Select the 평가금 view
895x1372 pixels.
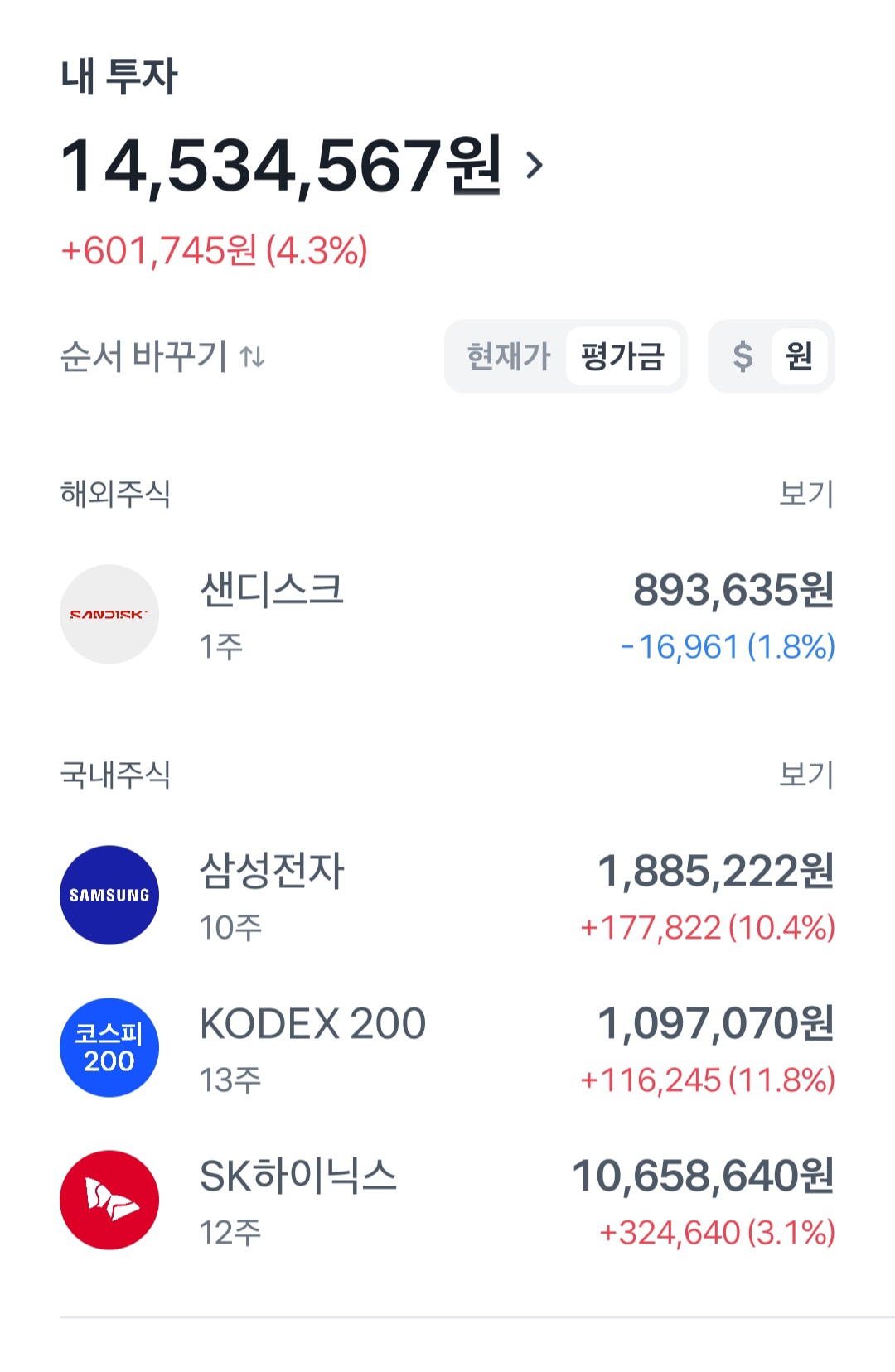click(x=622, y=356)
